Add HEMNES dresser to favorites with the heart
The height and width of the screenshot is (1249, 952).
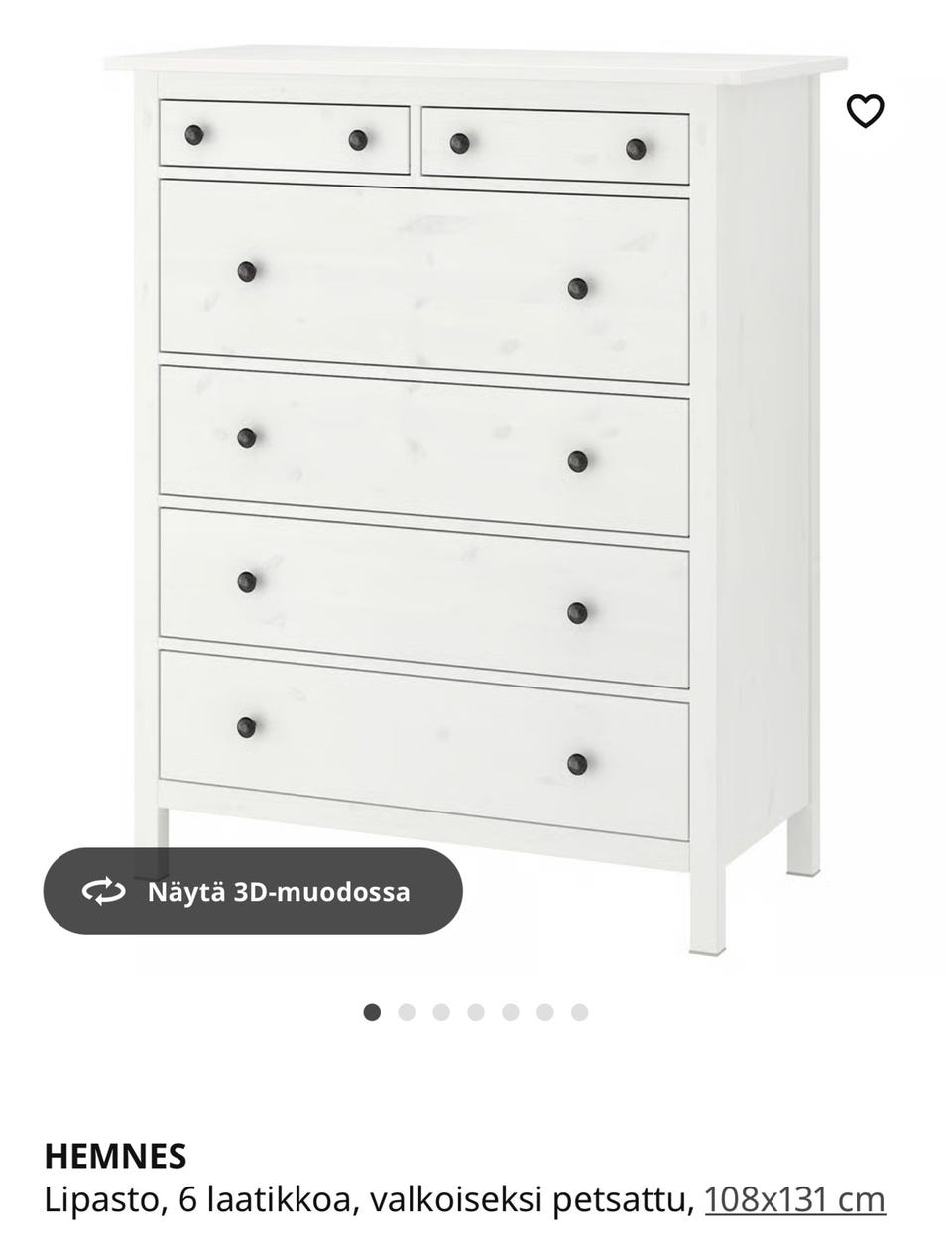point(865,110)
